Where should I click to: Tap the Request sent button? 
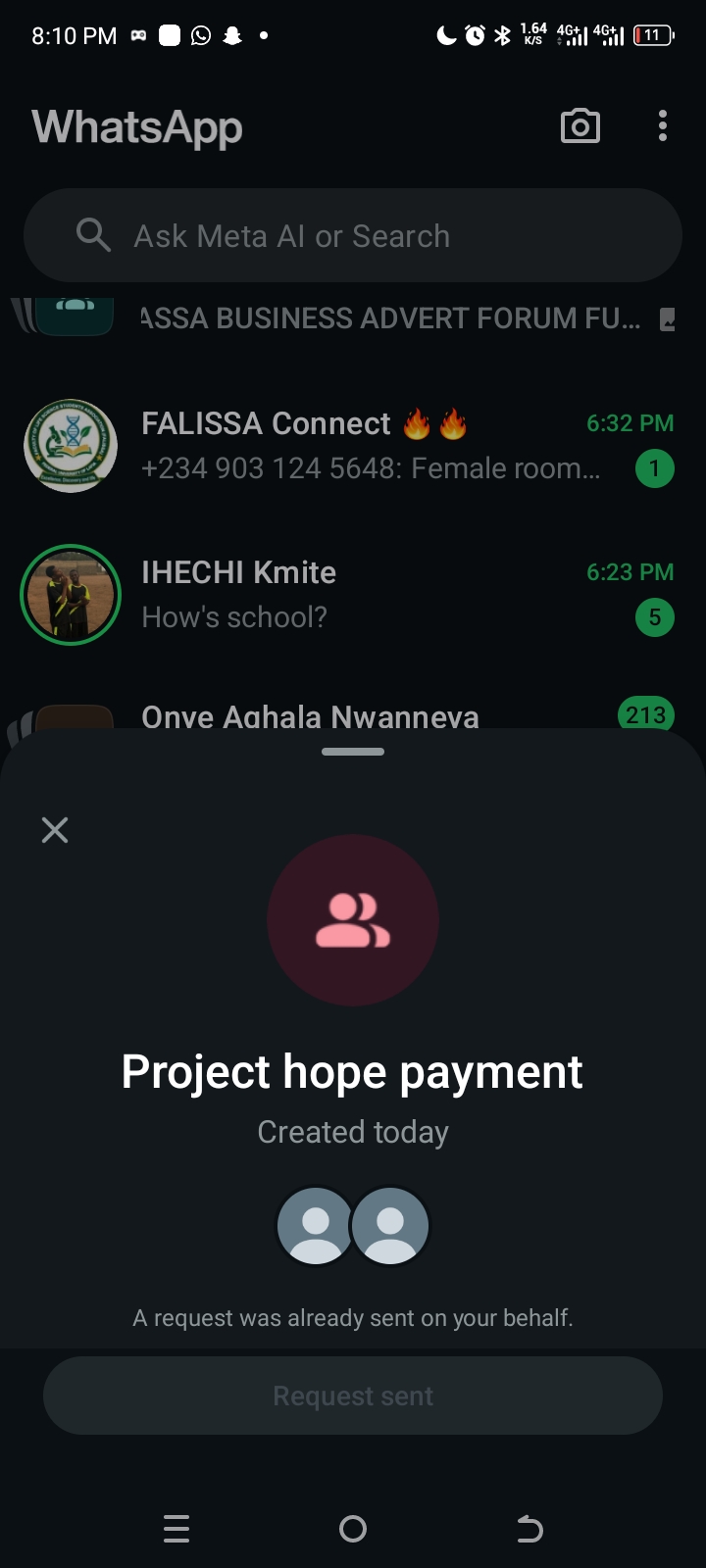(x=353, y=1396)
